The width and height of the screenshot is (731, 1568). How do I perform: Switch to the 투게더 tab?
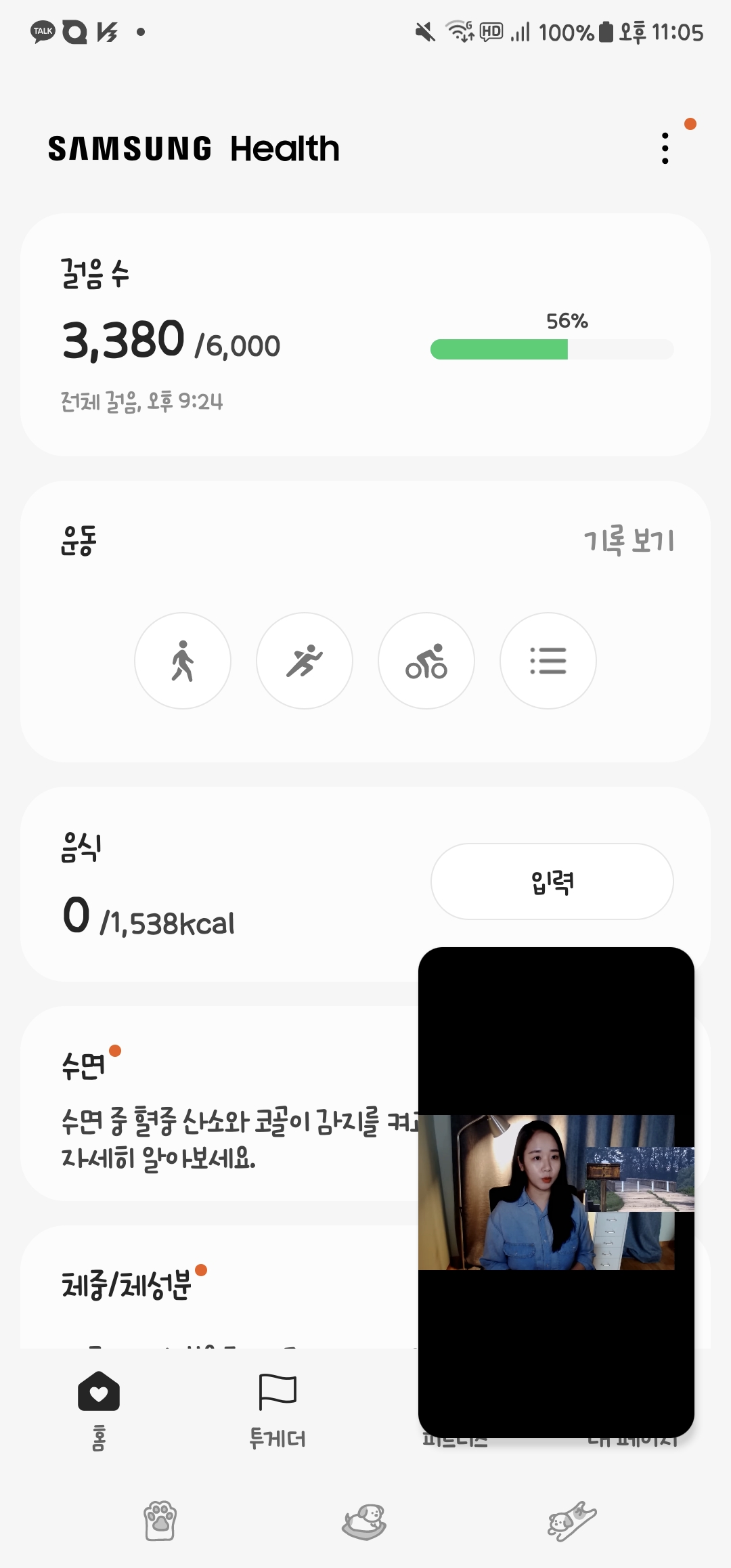point(278,1408)
